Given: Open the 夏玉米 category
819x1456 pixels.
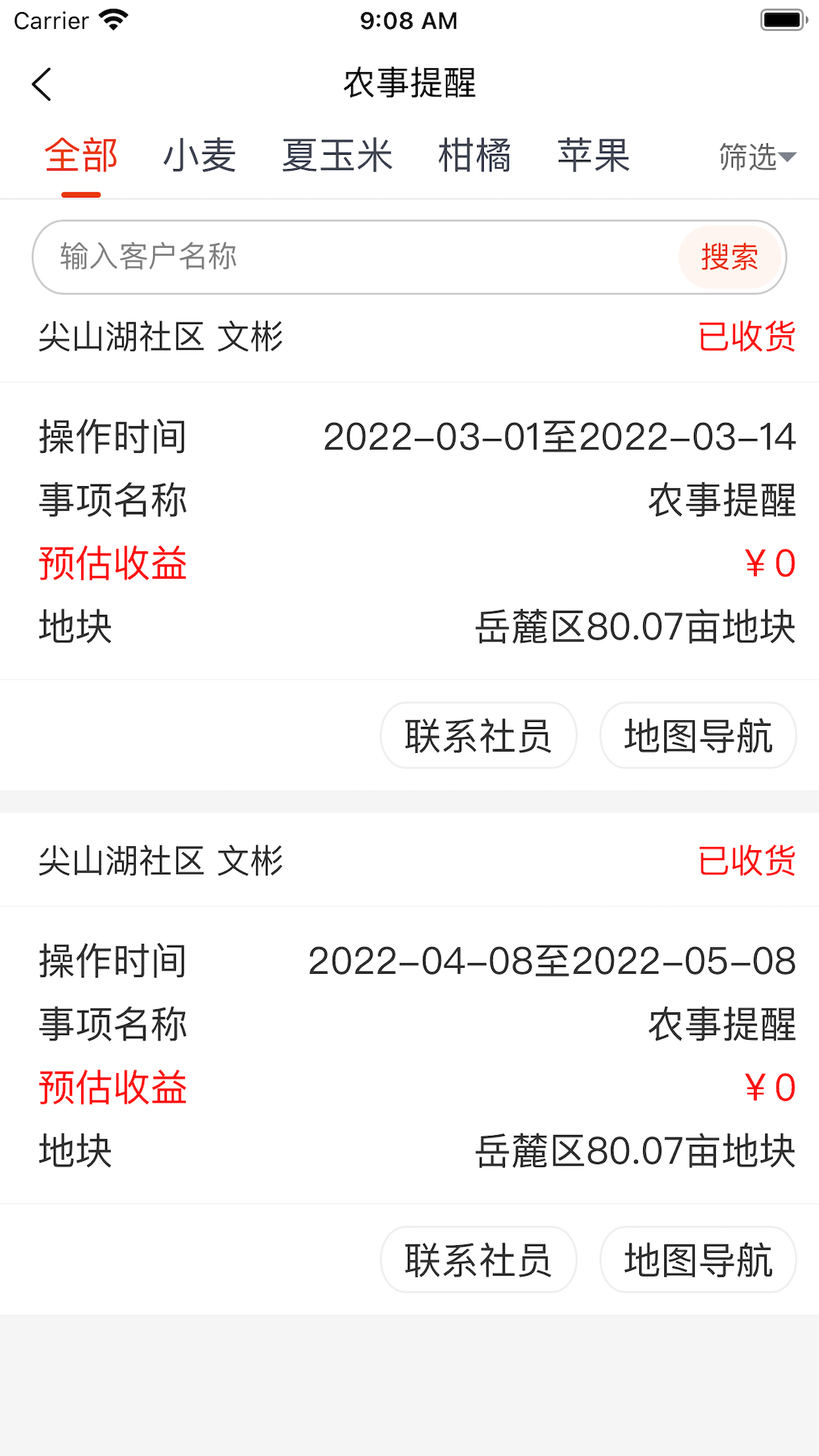Looking at the screenshot, I should [x=337, y=155].
